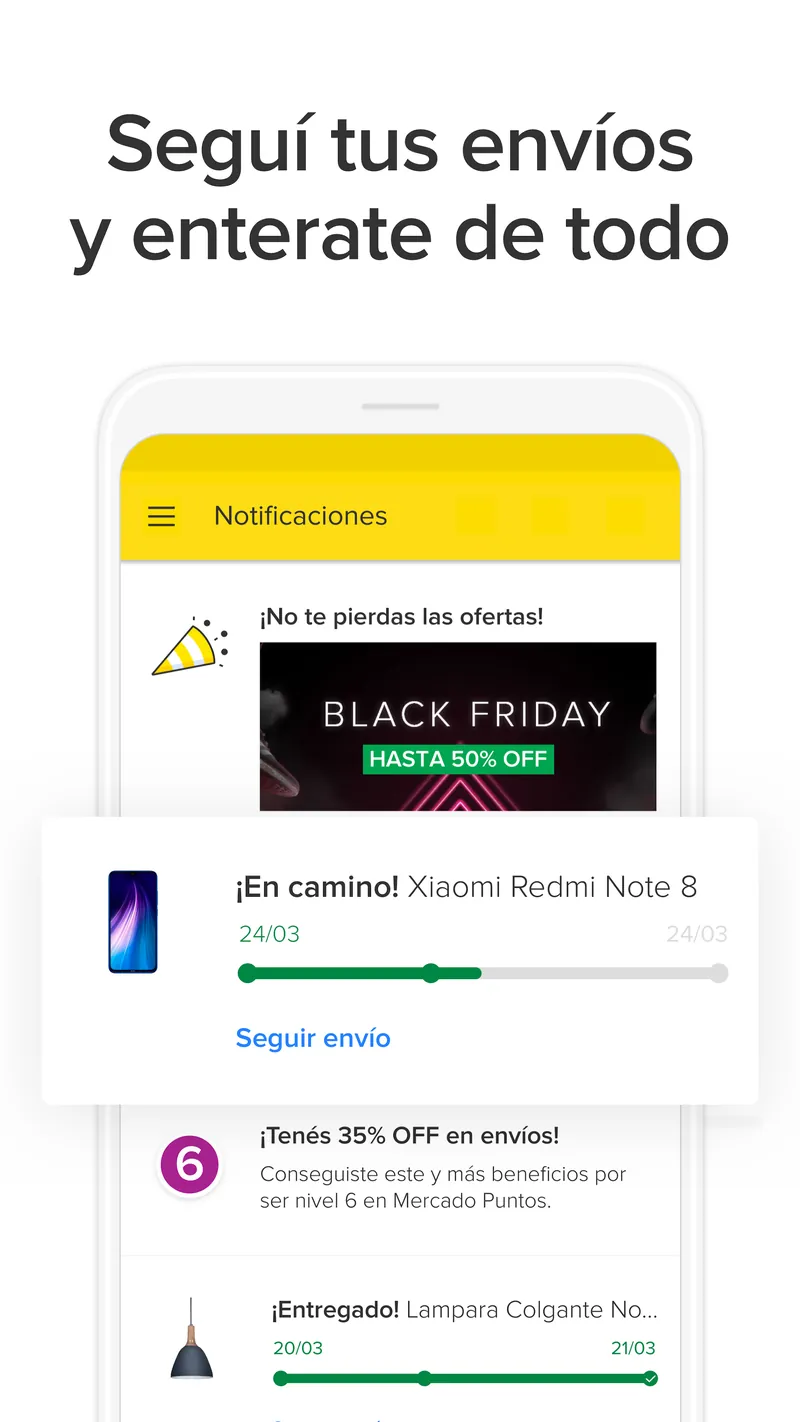This screenshot has width=800, height=1422.
Task: Tap the Xiaomi Redmi Note 8 product image
Action: coord(132,921)
